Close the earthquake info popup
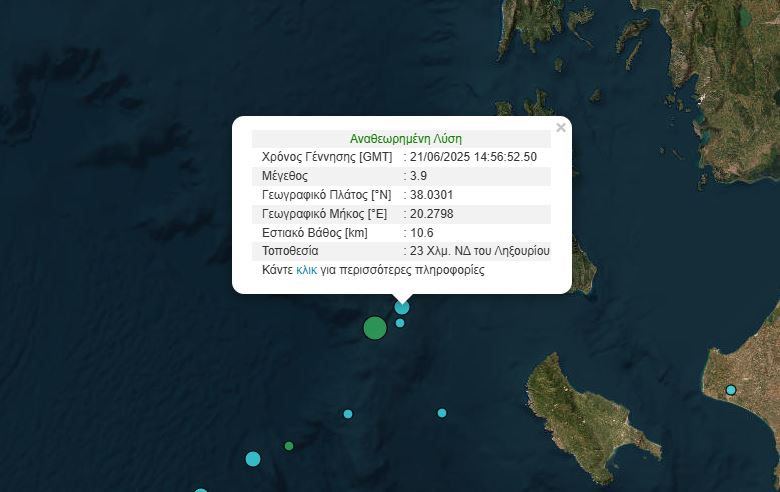Screen dimensions: 780x492 (561, 128)
